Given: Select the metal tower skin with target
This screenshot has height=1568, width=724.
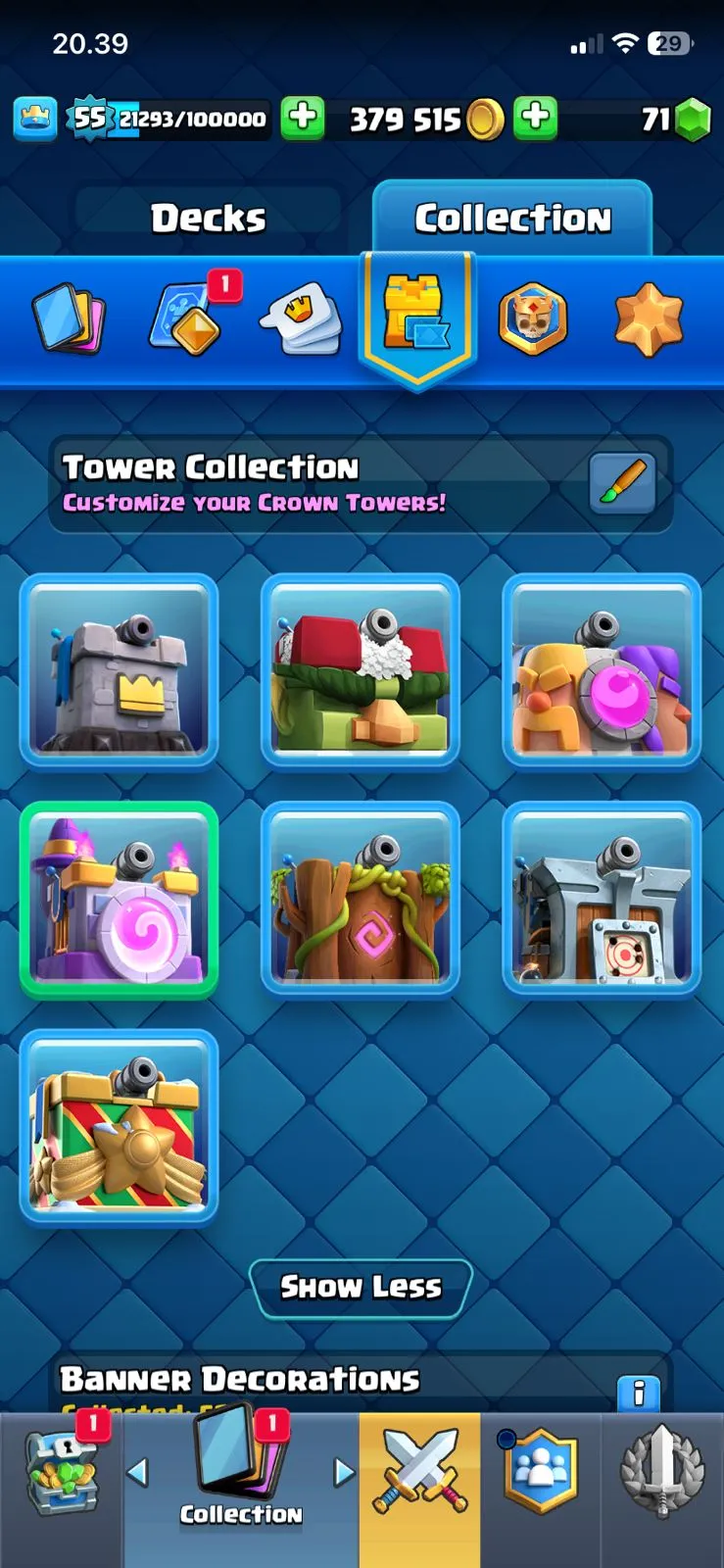Looking at the screenshot, I should [x=602, y=899].
